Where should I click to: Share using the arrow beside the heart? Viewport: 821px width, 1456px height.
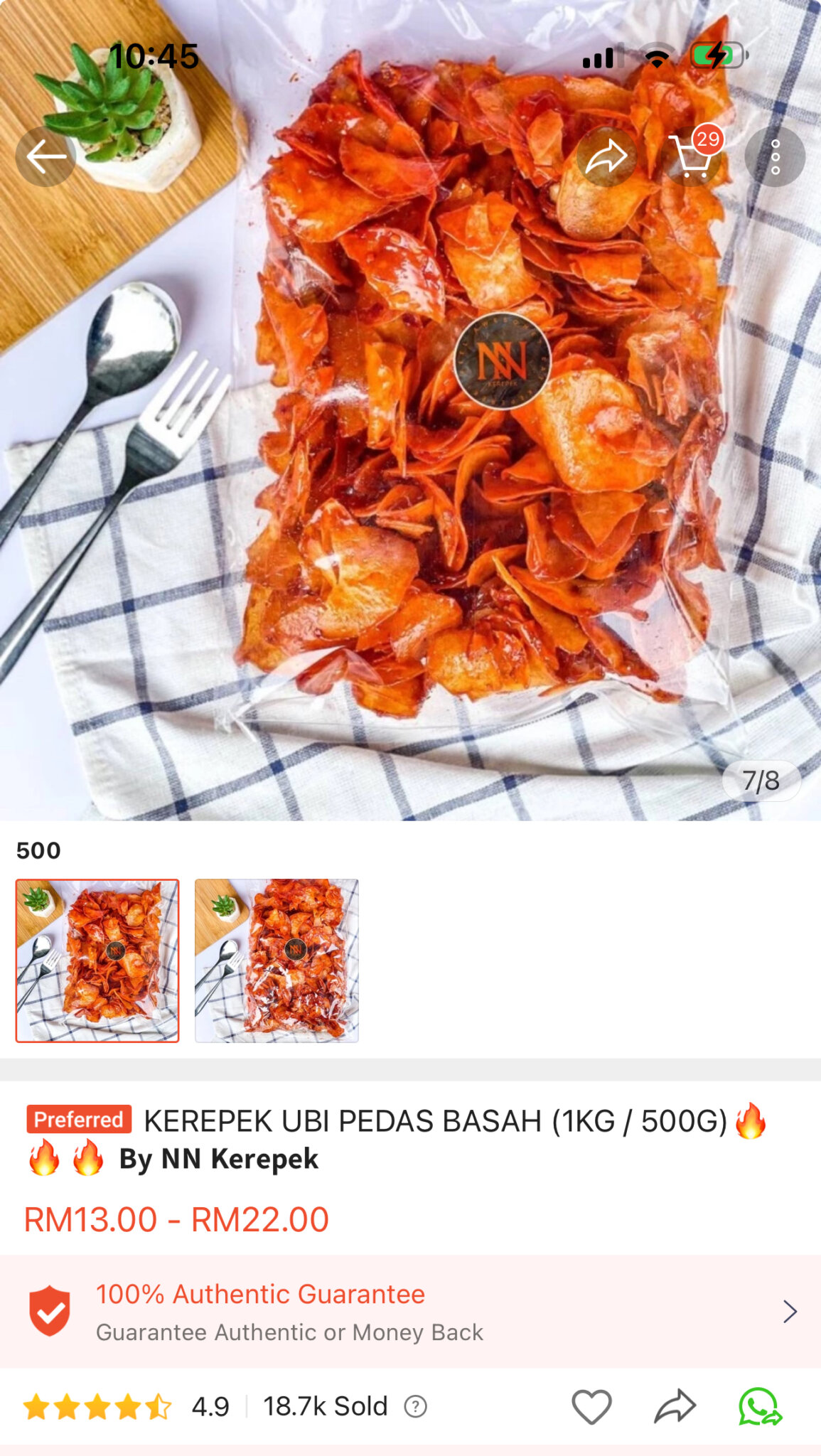[x=675, y=1406]
